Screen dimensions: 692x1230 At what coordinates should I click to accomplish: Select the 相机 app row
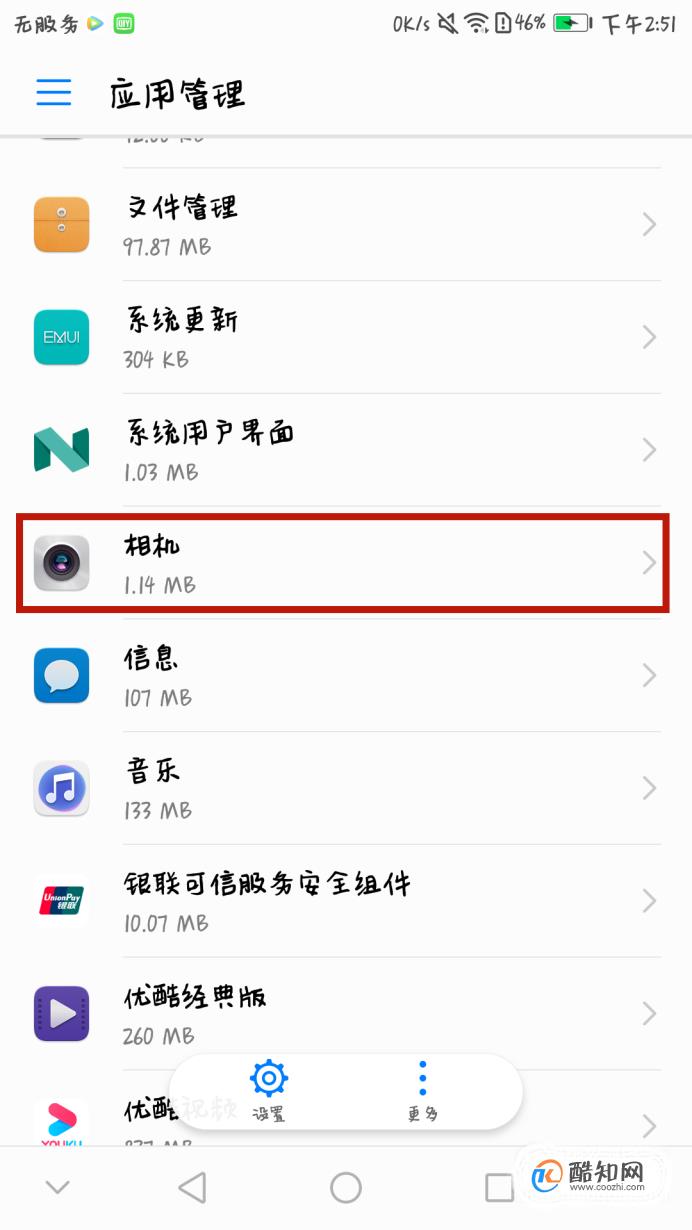[x=345, y=563]
